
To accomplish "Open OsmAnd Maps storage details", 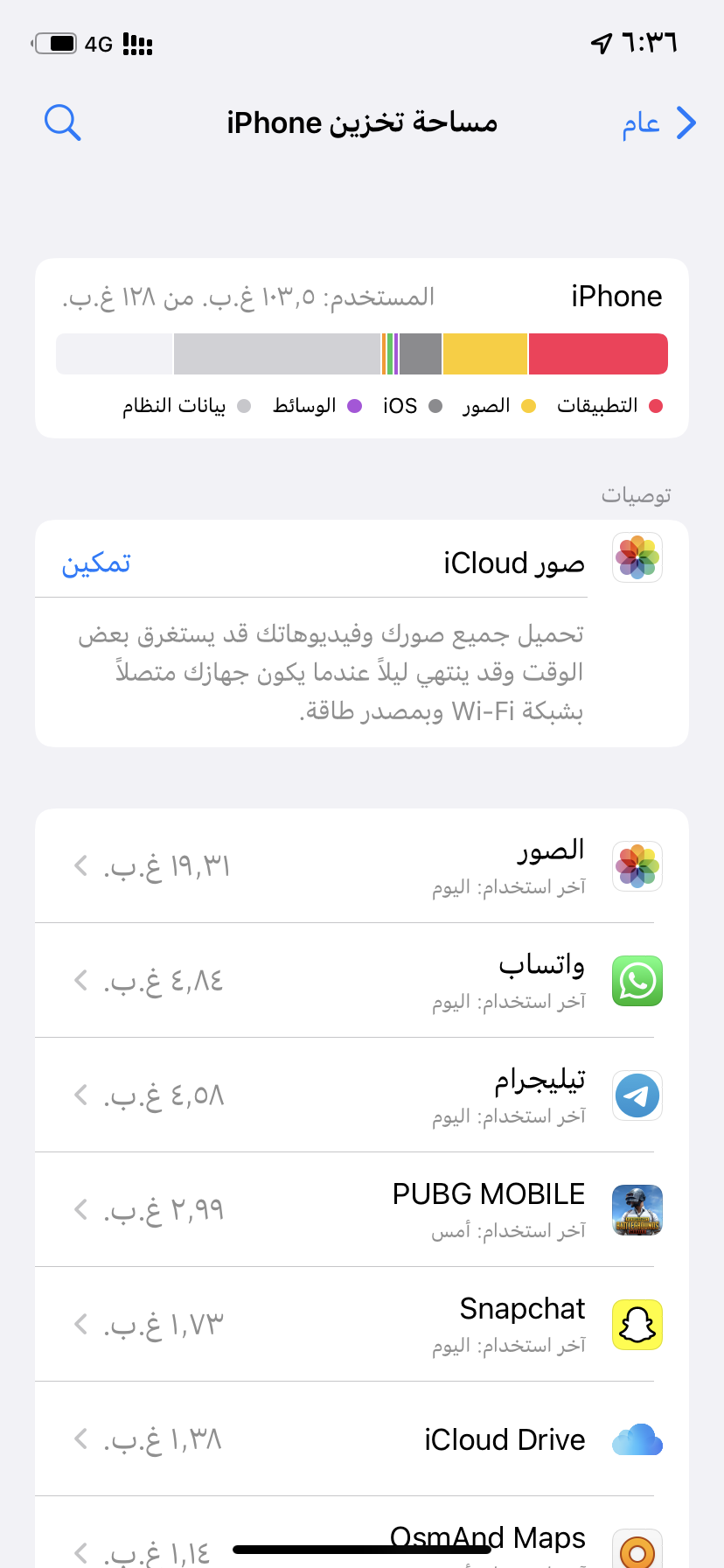I will click(x=362, y=1540).
